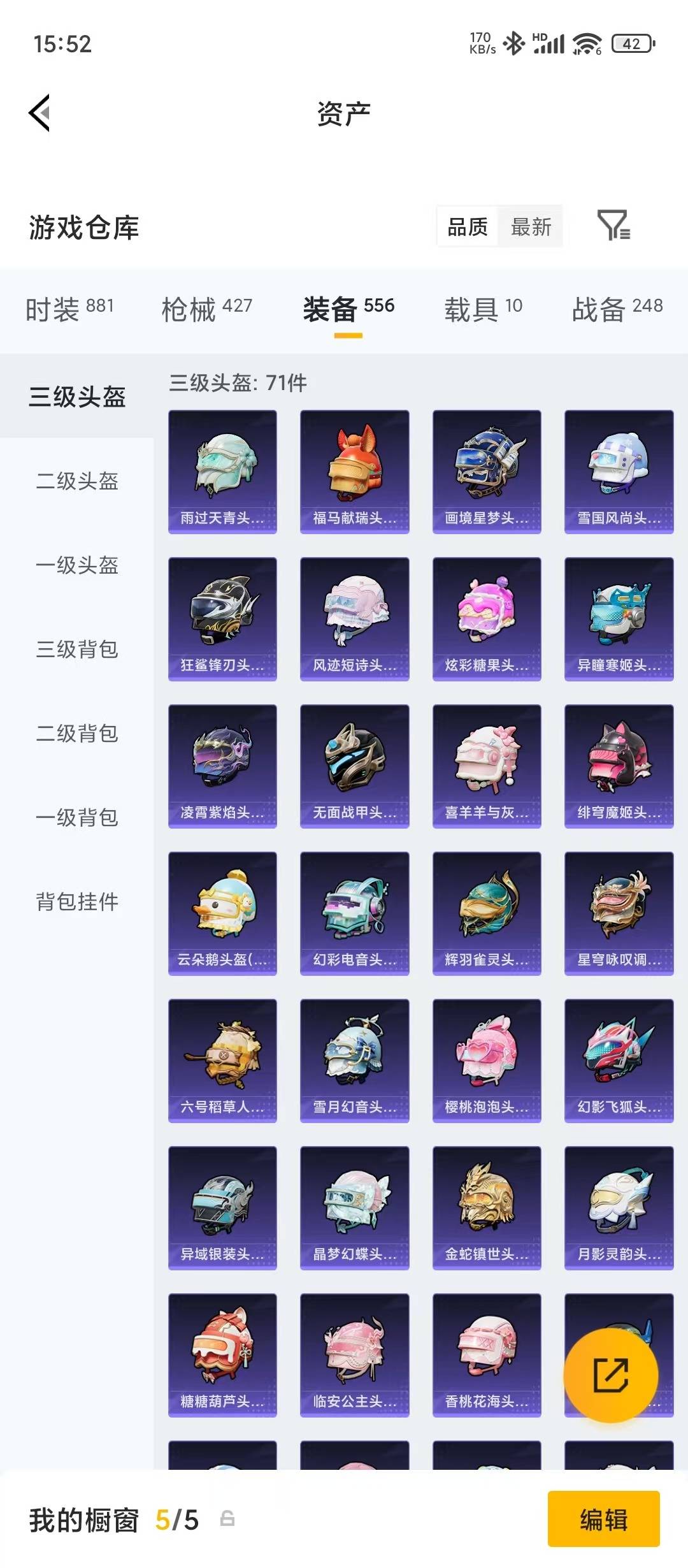Image resolution: width=688 pixels, height=1568 pixels.
Task: Switch sorting to 品质 quality mode
Action: click(x=467, y=228)
